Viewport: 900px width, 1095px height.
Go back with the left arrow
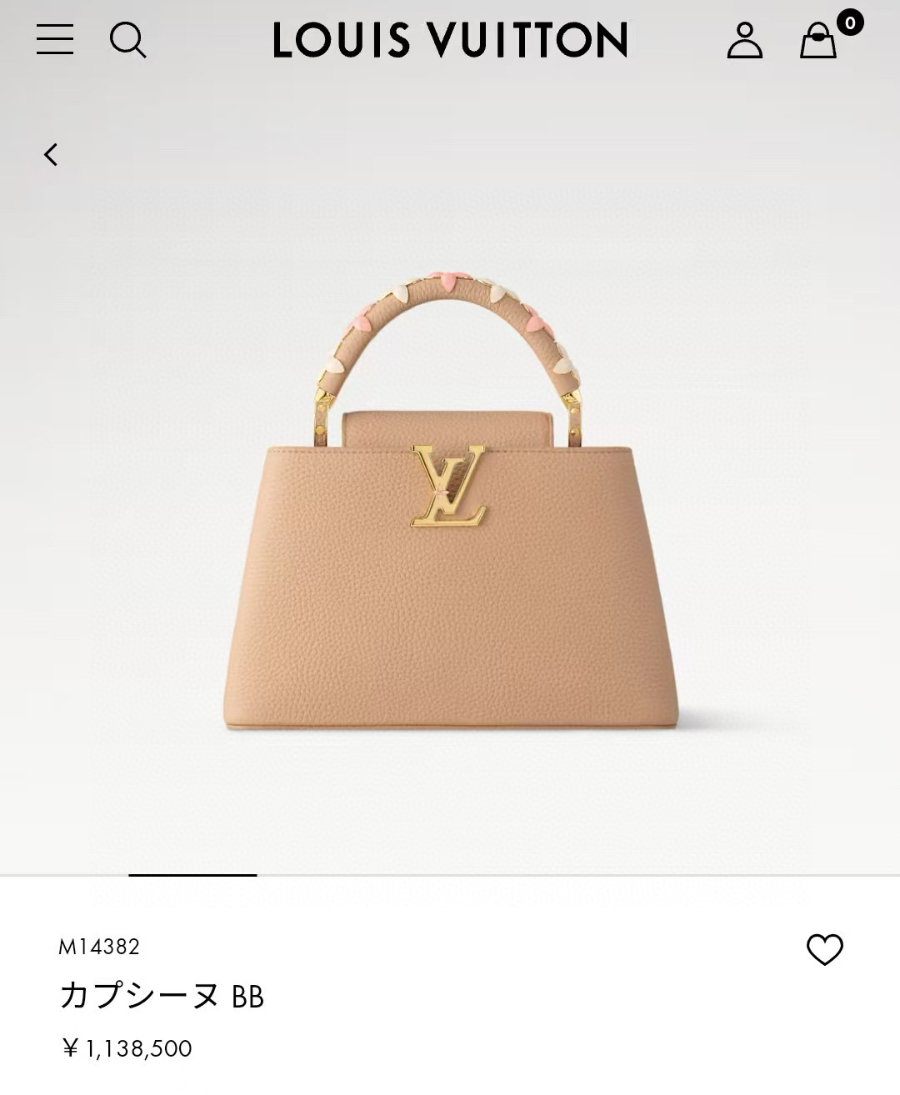click(x=51, y=155)
